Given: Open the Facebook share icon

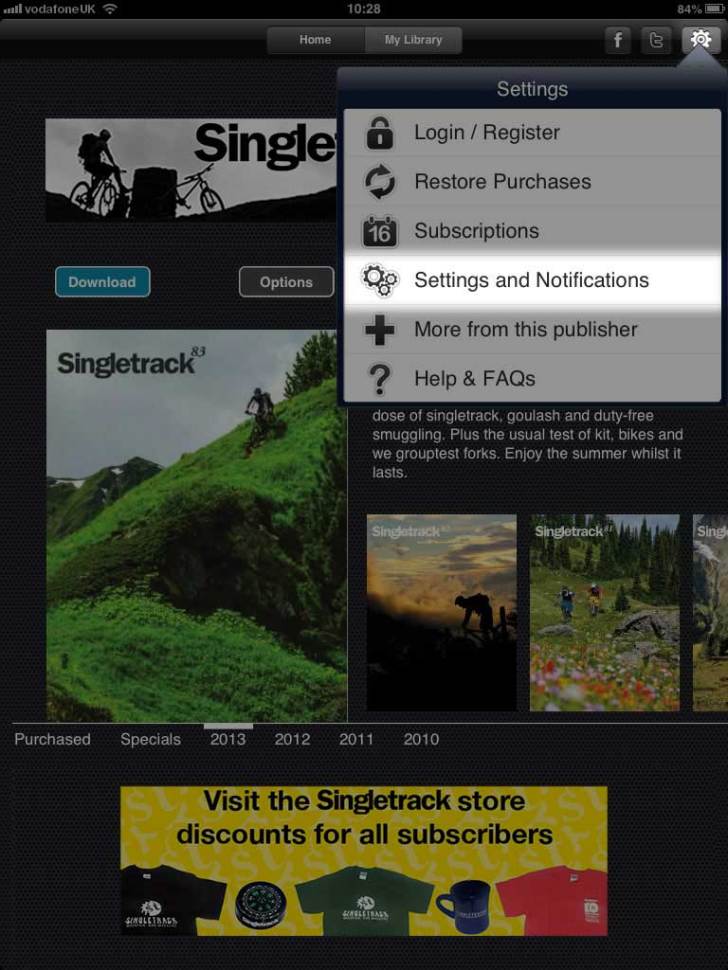Looking at the screenshot, I should [618, 40].
